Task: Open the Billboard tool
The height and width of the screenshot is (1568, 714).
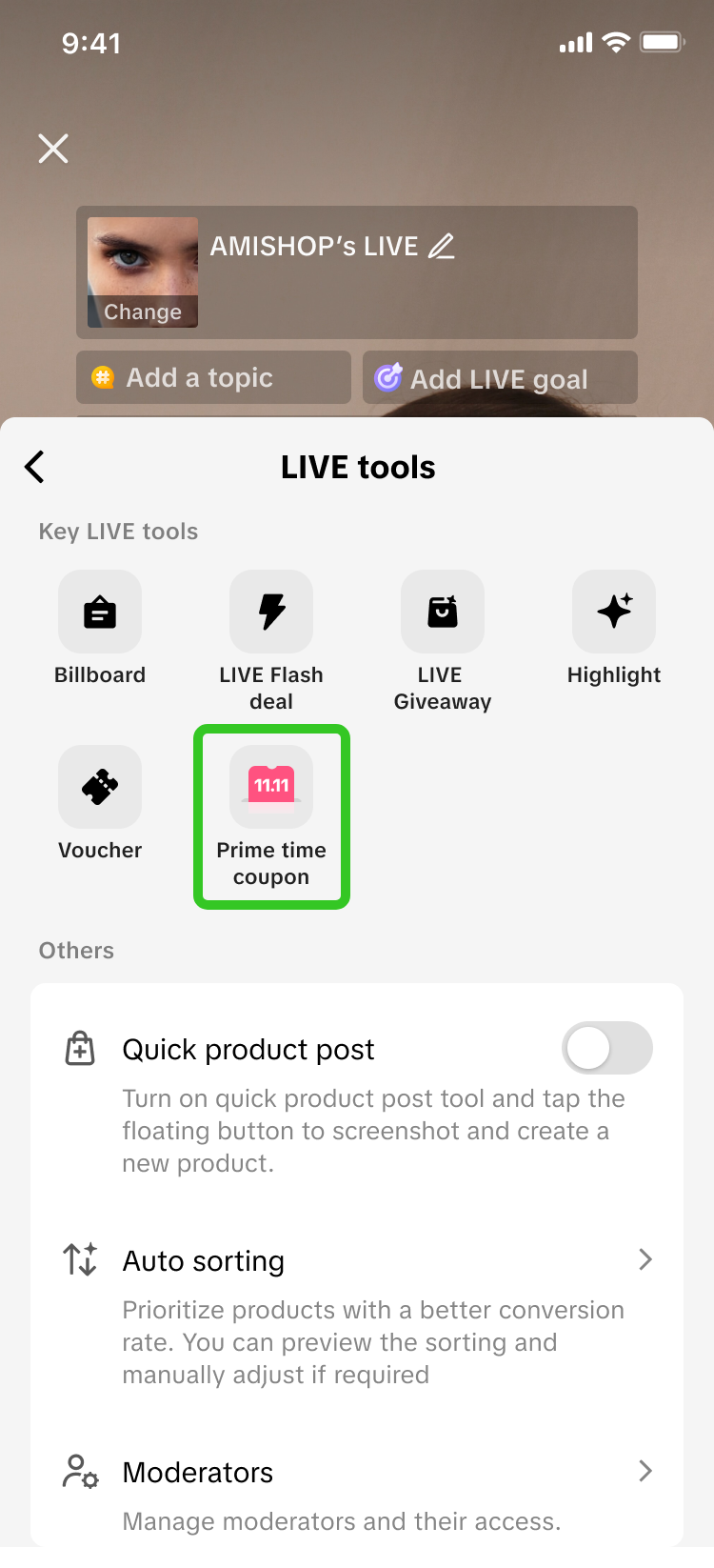Action: pos(100,613)
